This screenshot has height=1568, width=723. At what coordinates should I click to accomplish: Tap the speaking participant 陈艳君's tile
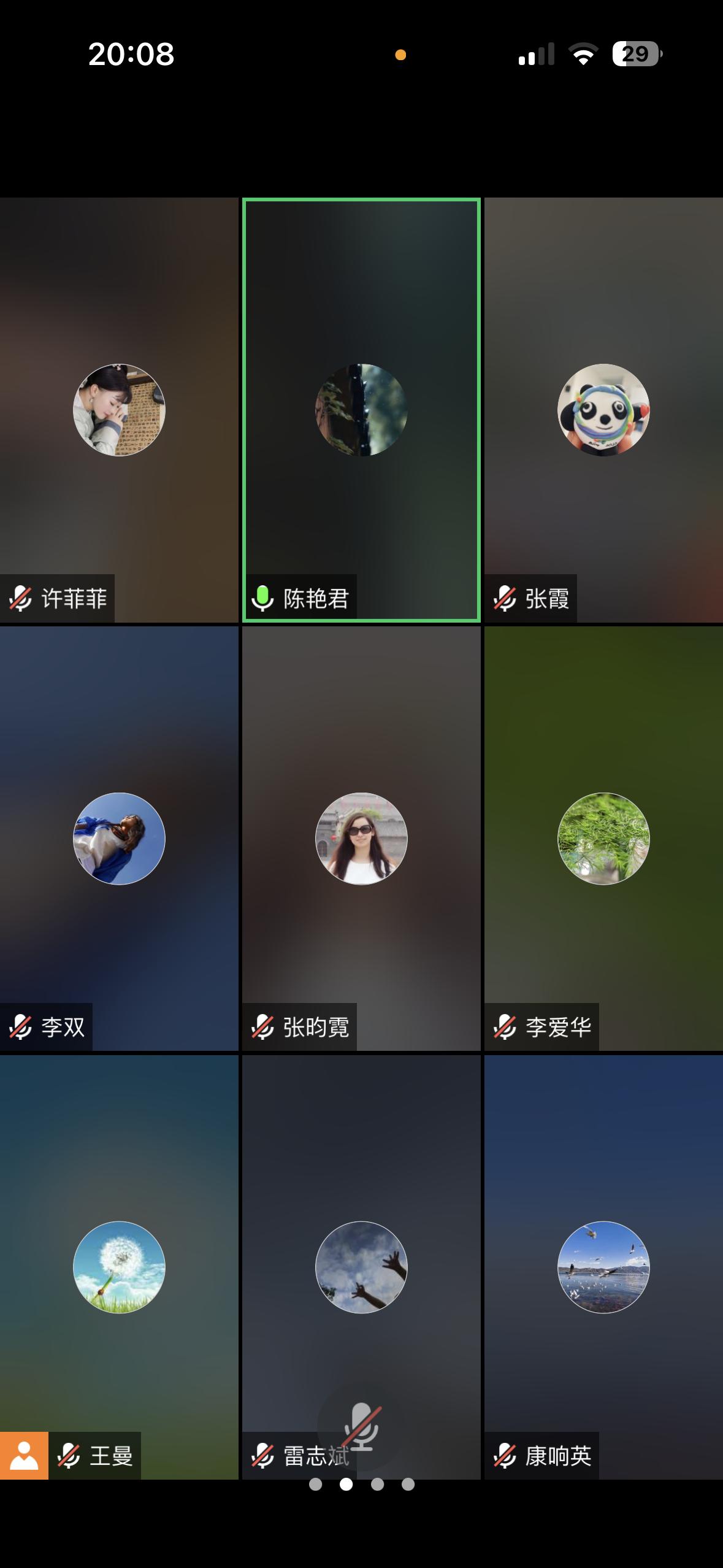tap(361, 410)
